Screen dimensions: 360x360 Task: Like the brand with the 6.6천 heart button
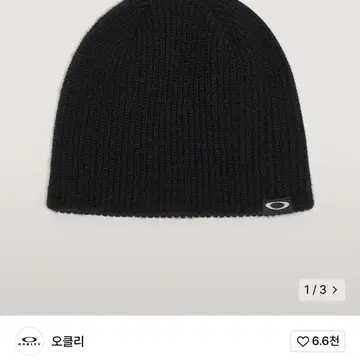317,341
